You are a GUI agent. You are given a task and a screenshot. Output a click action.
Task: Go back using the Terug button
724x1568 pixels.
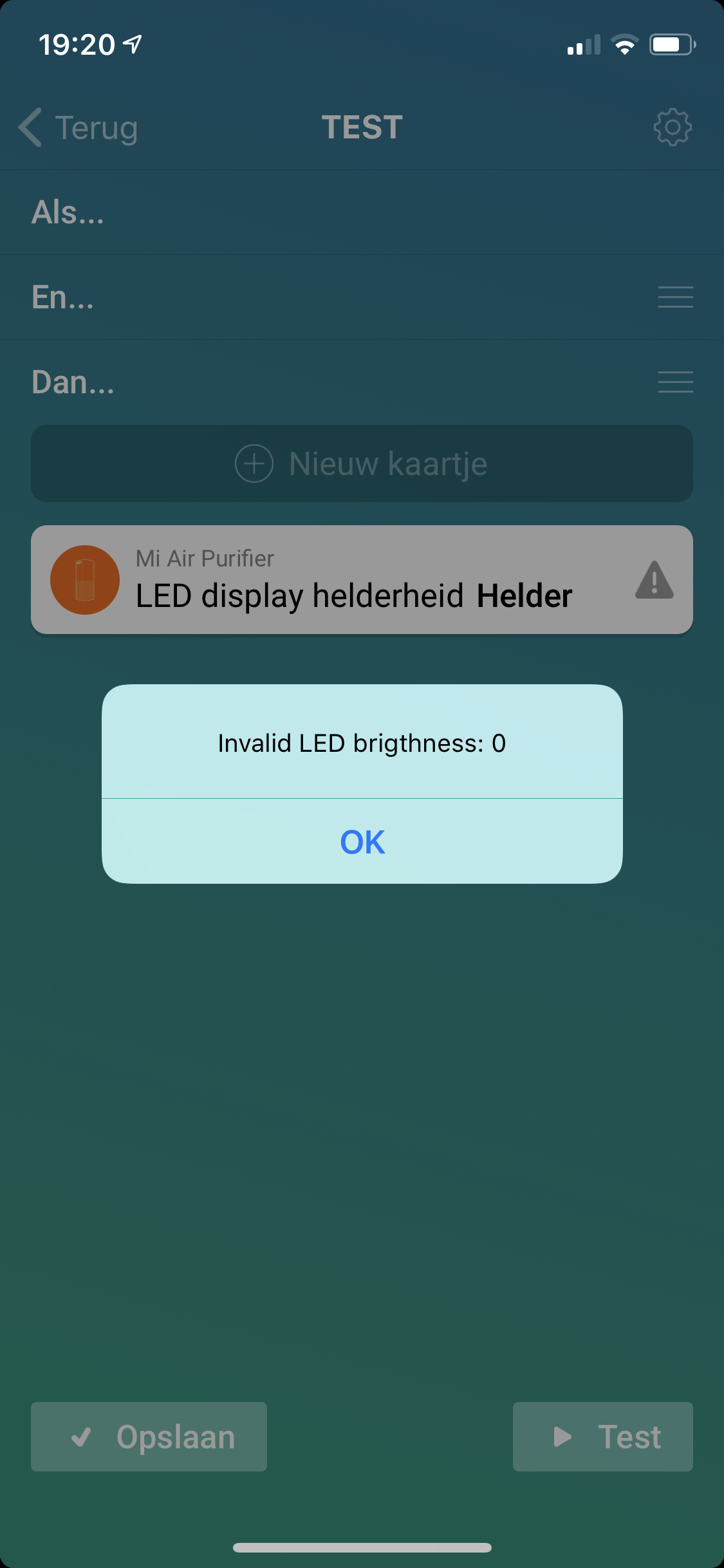point(79,127)
